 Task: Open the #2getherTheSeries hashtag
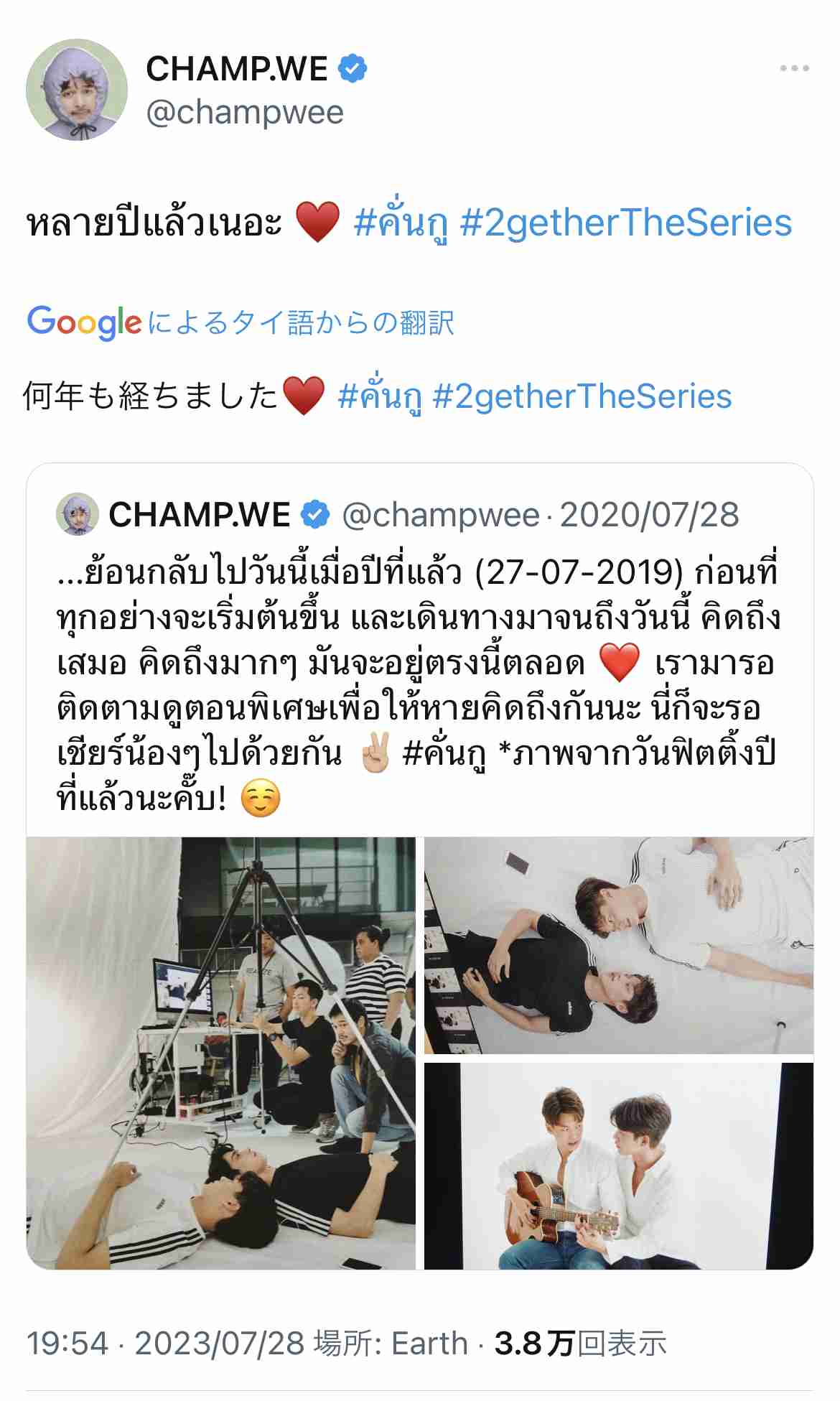click(627, 223)
